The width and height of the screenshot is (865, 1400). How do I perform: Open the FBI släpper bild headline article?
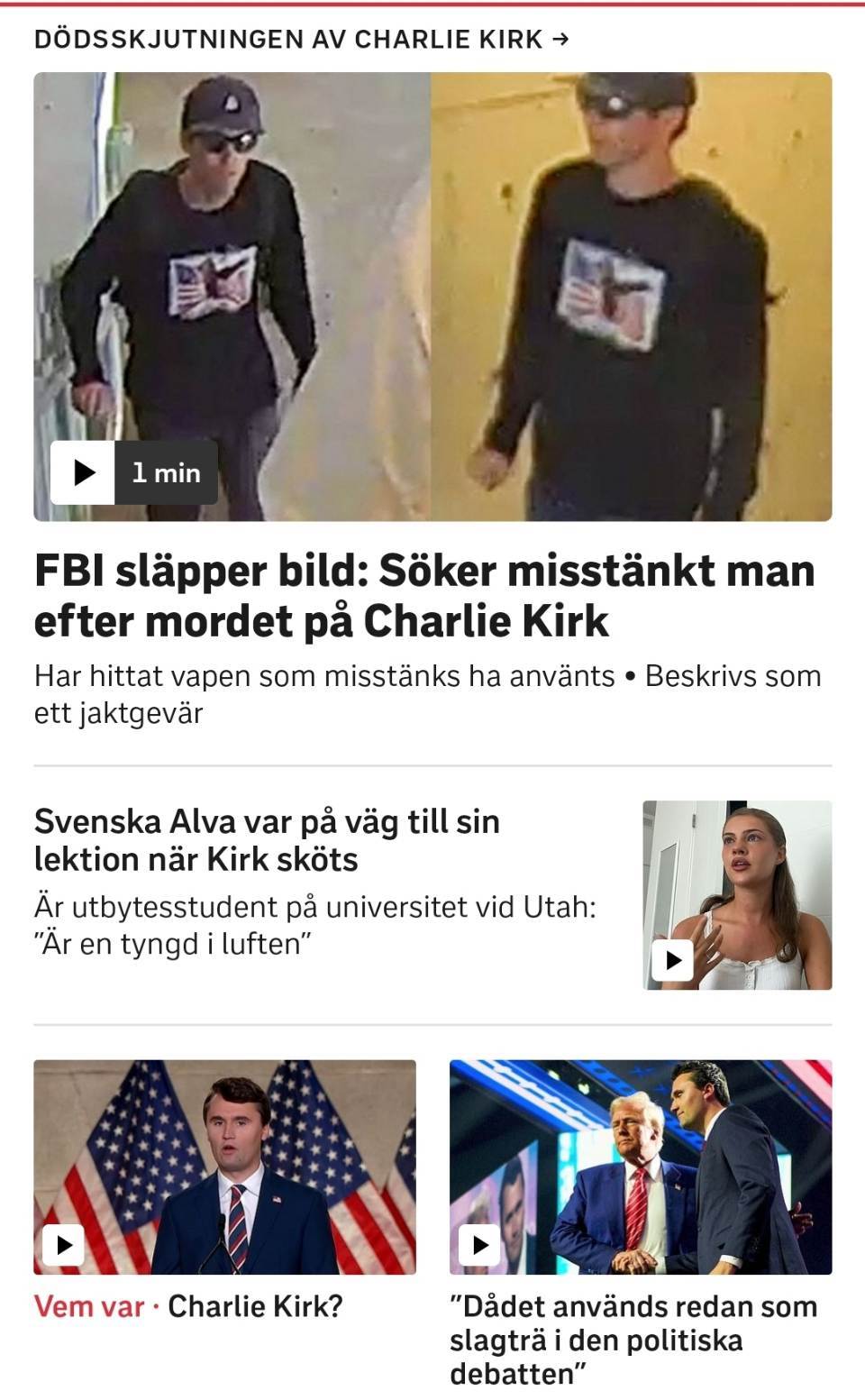tap(424, 596)
